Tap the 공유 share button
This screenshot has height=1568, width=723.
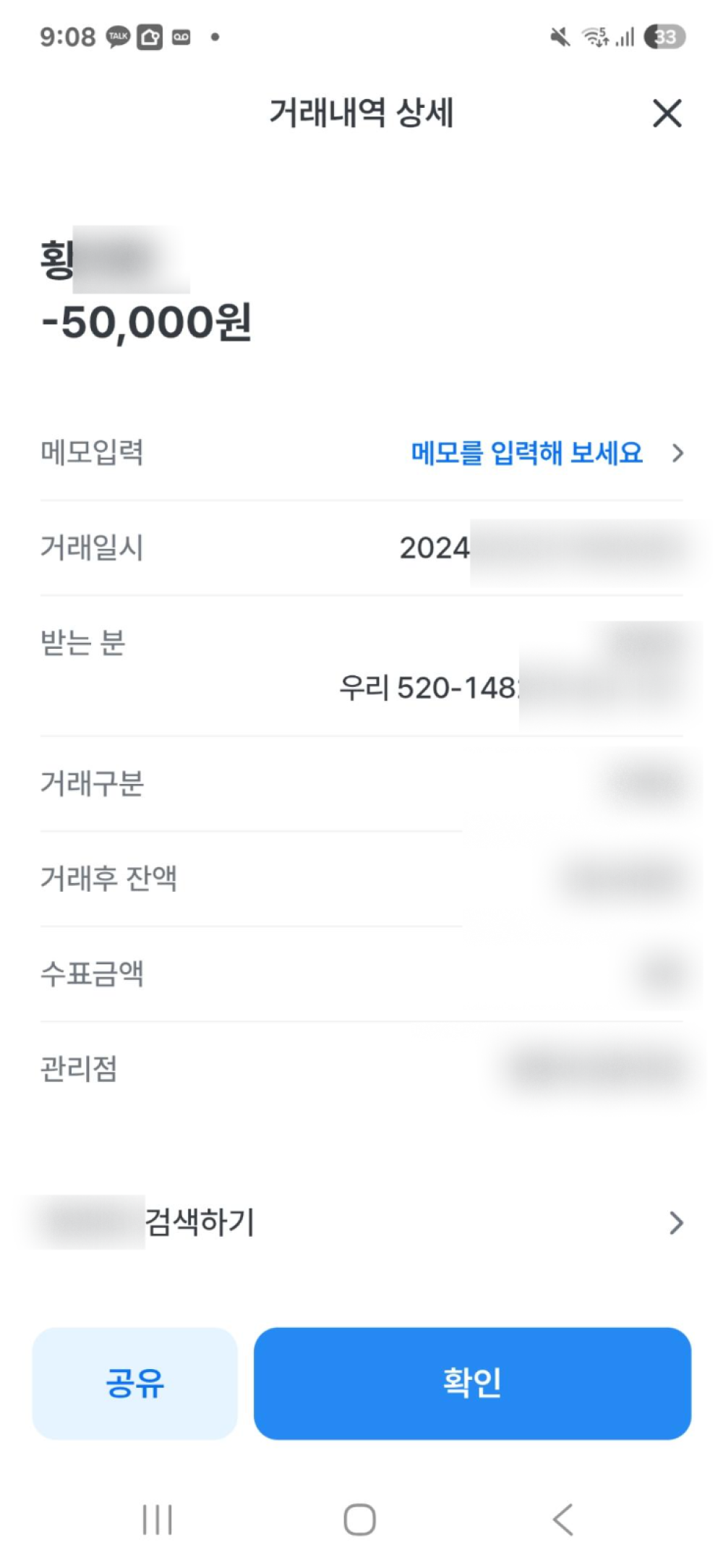135,1383
